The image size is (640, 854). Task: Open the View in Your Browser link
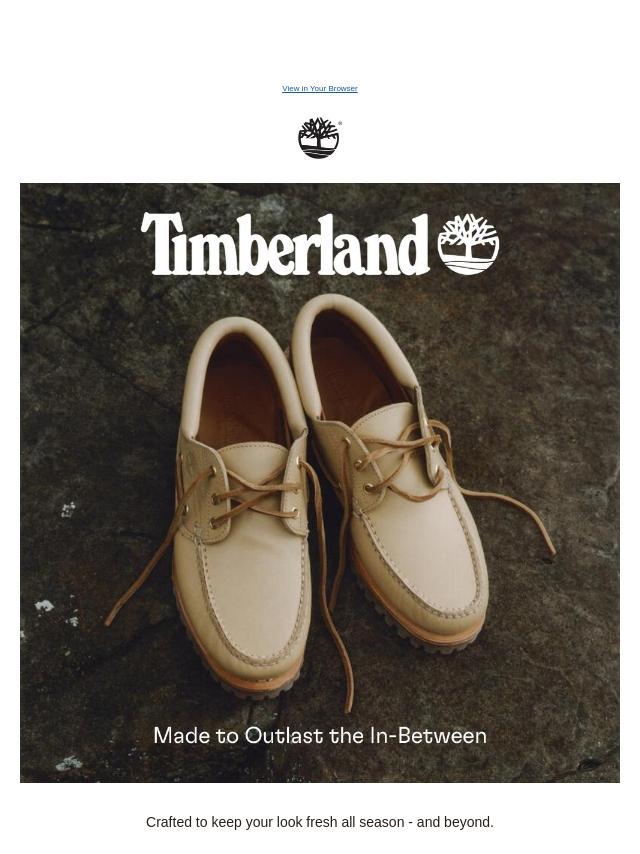coord(319,89)
